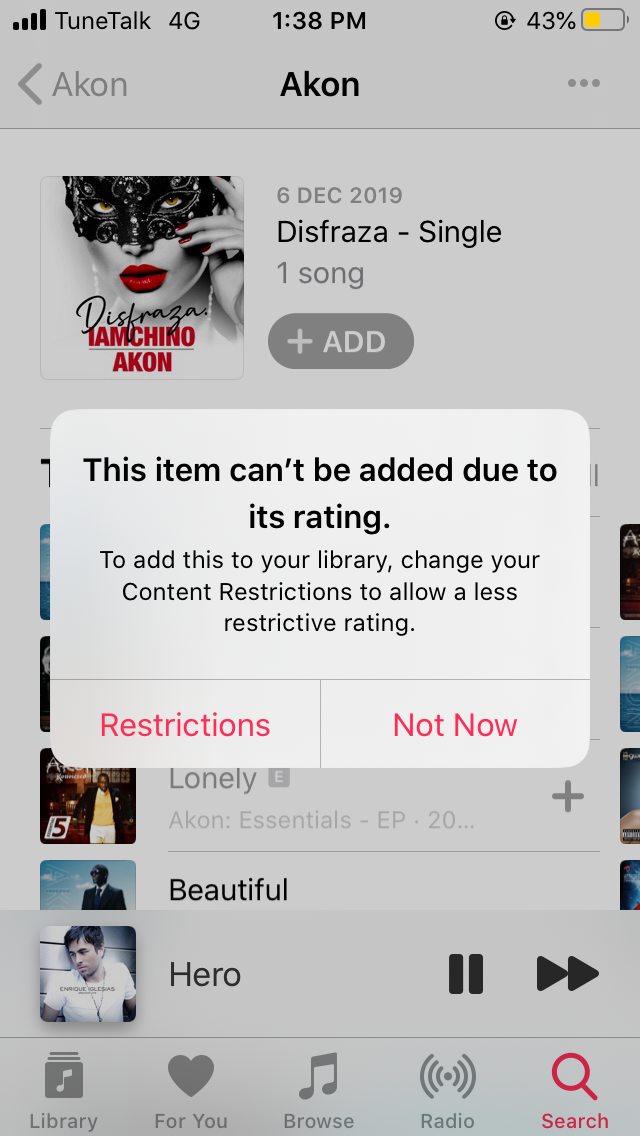
Task: Open the Search tab
Action: point(575,1090)
